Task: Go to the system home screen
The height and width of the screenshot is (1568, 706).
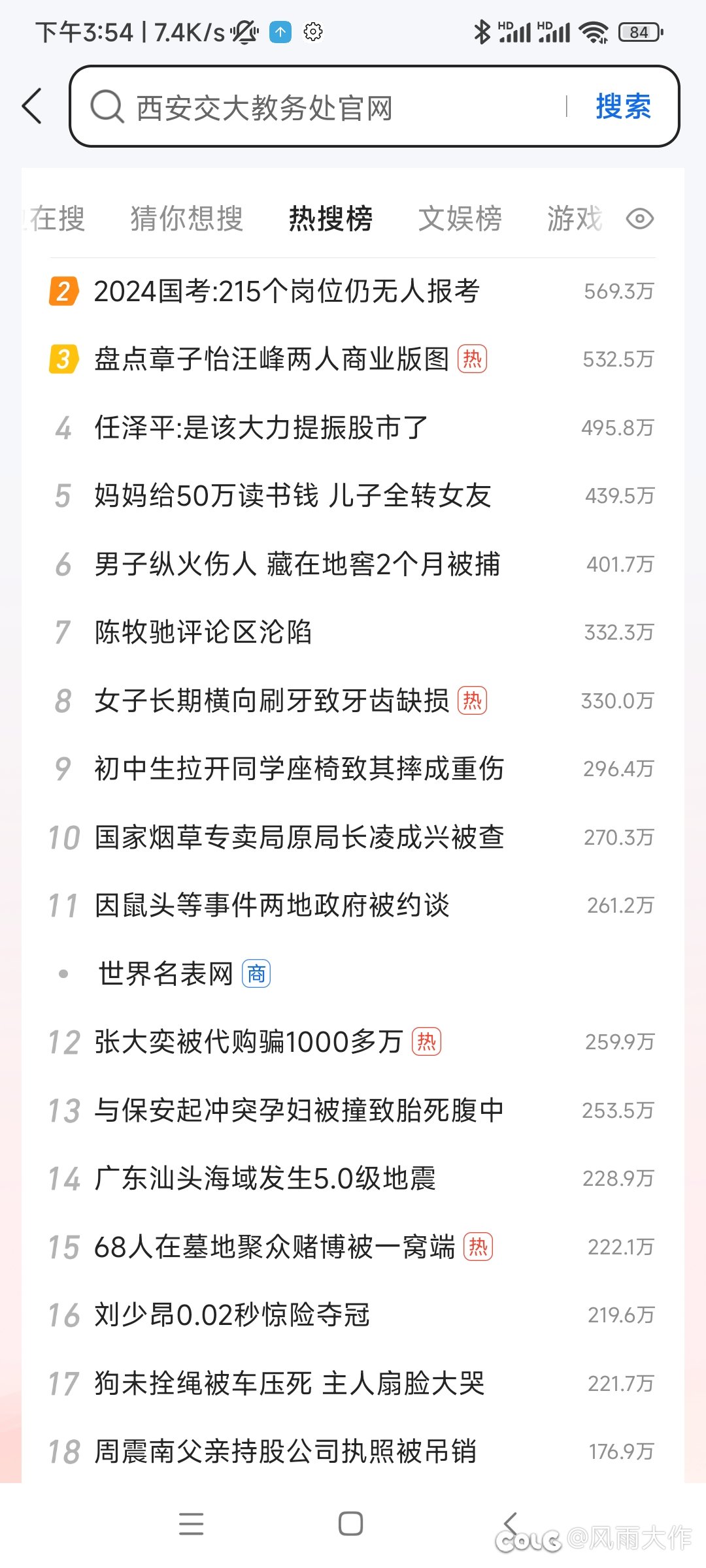Action: [351, 1524]
